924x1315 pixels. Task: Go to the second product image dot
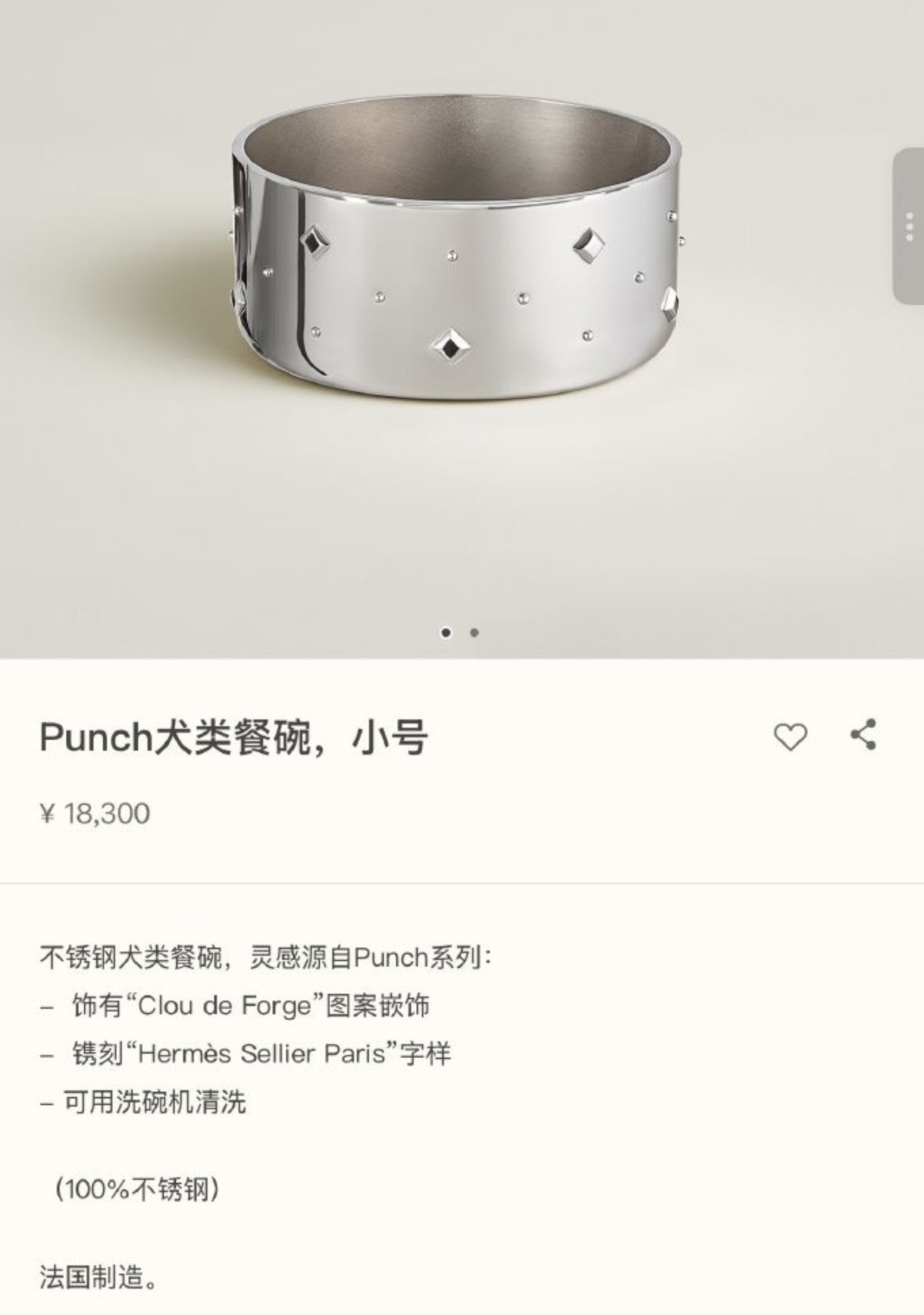click(475, 632)
